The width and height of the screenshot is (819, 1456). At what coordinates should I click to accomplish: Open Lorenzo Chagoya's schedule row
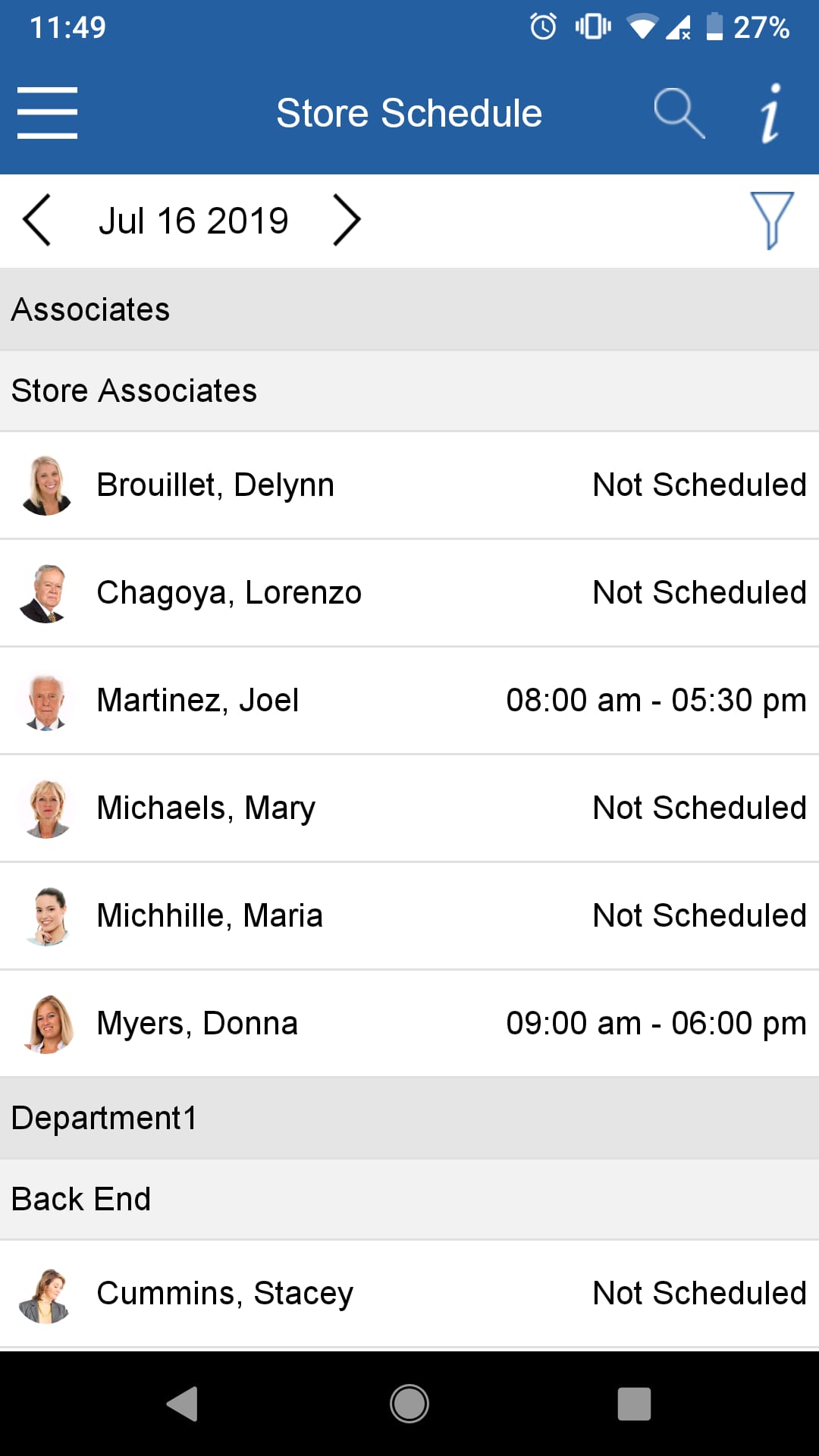tap(409, 592)
